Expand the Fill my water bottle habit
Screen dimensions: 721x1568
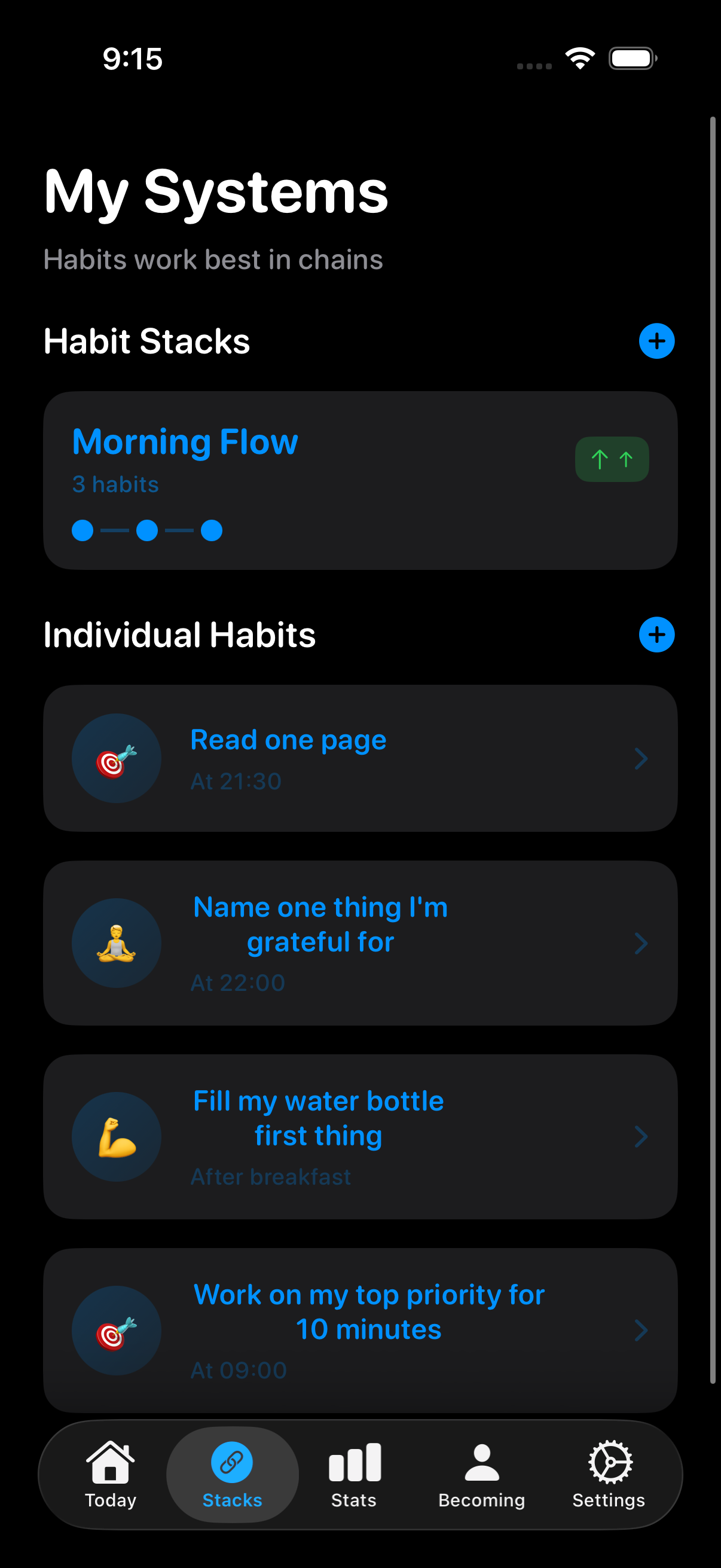[641, 1136]
